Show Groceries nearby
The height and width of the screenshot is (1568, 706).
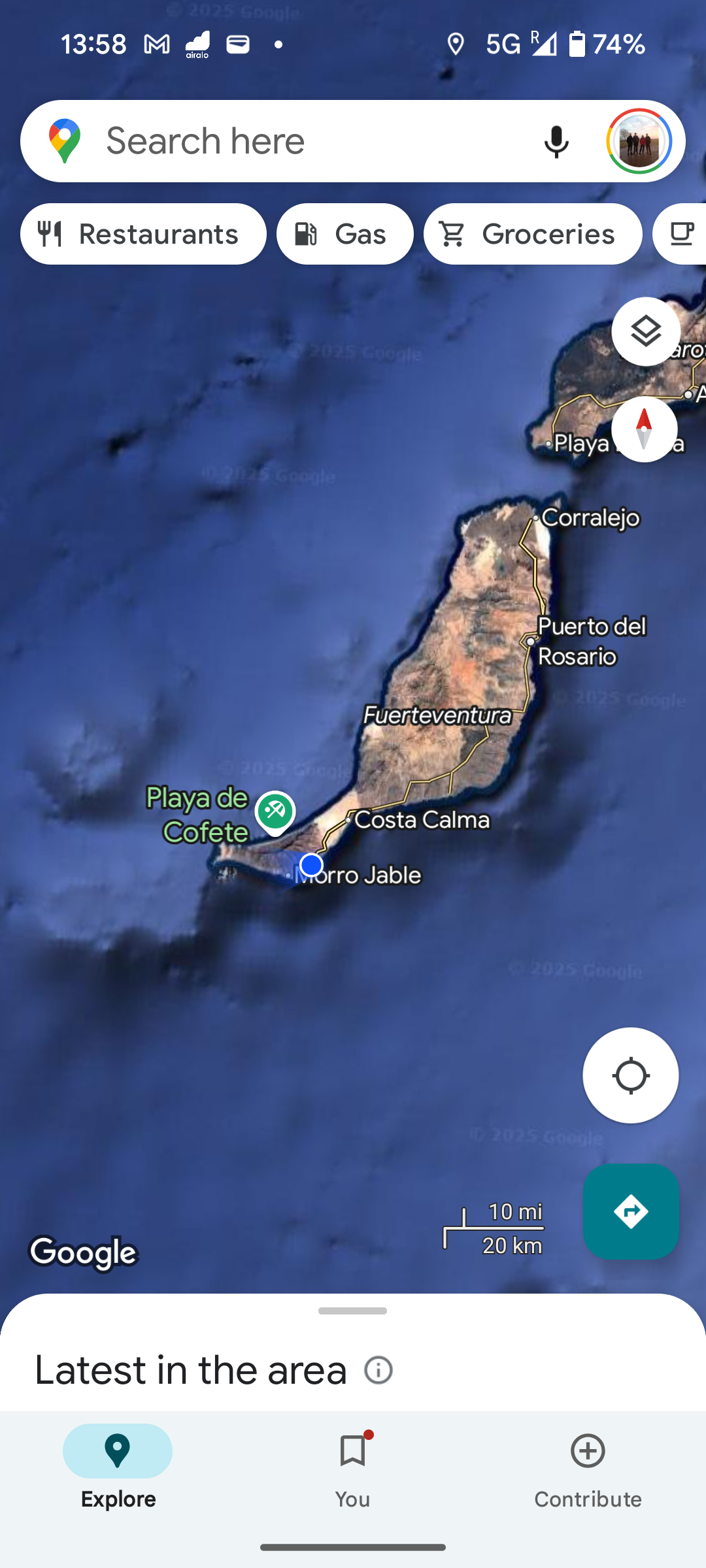tap(532, 234)
